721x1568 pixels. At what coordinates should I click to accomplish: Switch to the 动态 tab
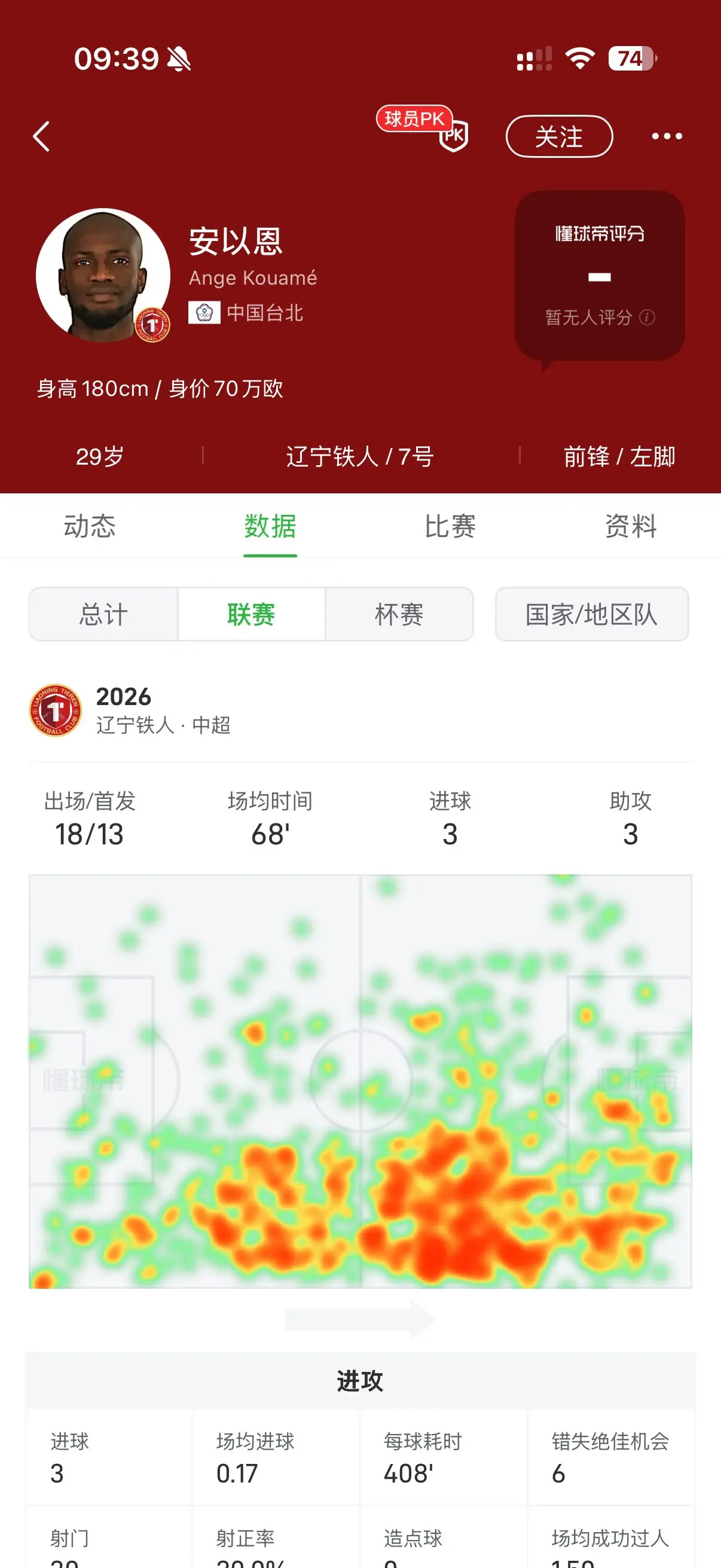pos(90,526)
